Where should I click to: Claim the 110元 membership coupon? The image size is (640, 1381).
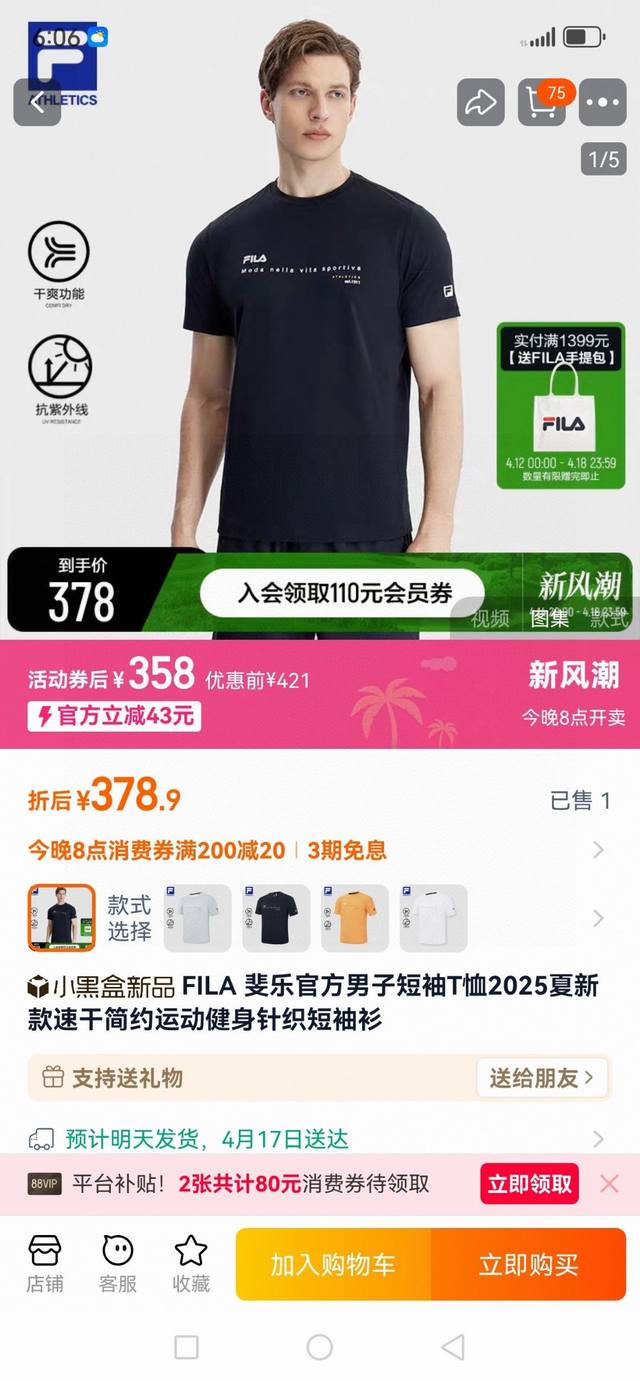344,592
